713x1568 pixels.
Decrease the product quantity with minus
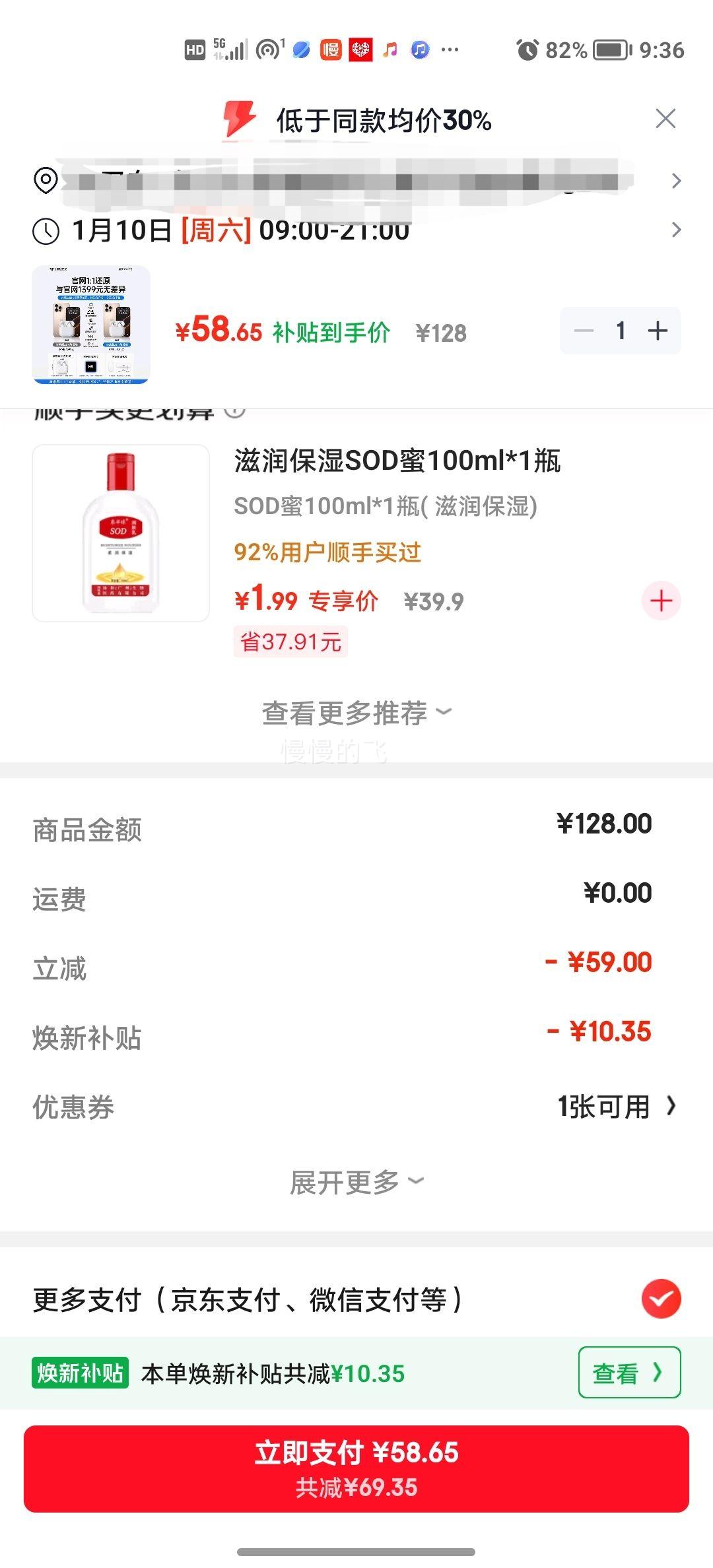584,331
